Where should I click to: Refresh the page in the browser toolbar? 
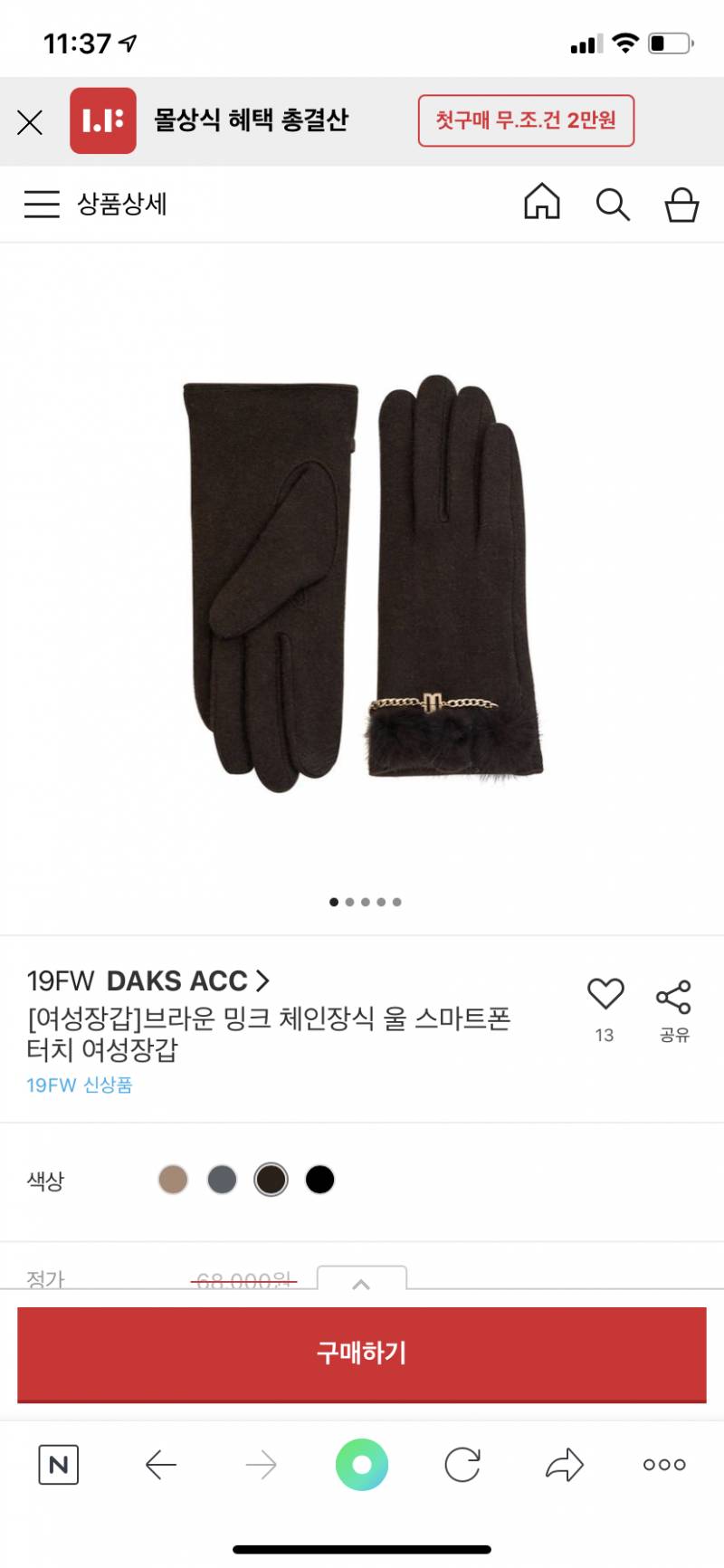coord(462,1464)
